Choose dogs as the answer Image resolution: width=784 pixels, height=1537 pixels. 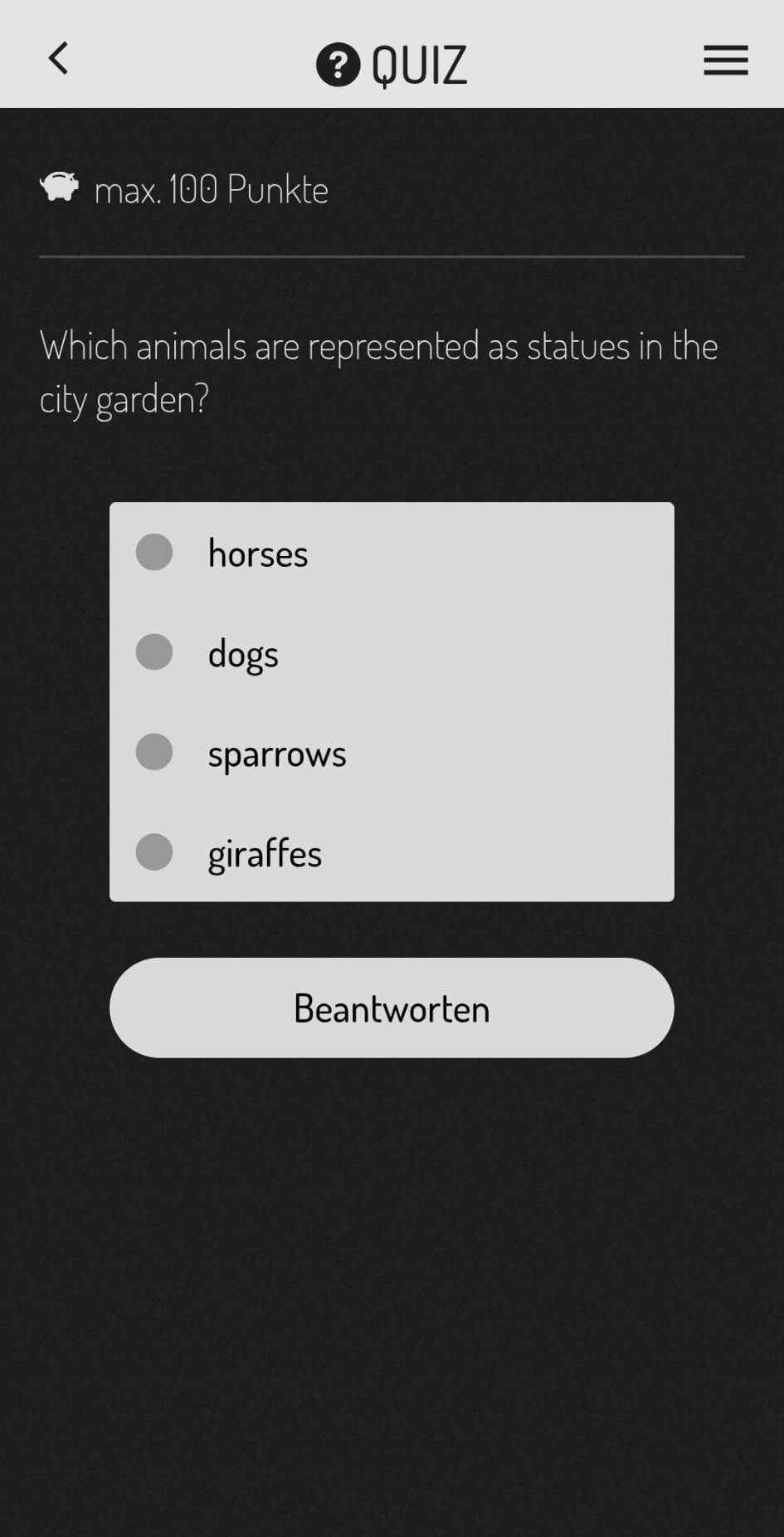154,652
